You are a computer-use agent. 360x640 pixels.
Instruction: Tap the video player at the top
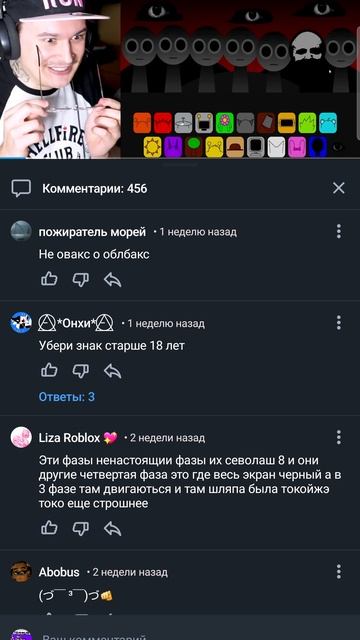click(180, 79)
